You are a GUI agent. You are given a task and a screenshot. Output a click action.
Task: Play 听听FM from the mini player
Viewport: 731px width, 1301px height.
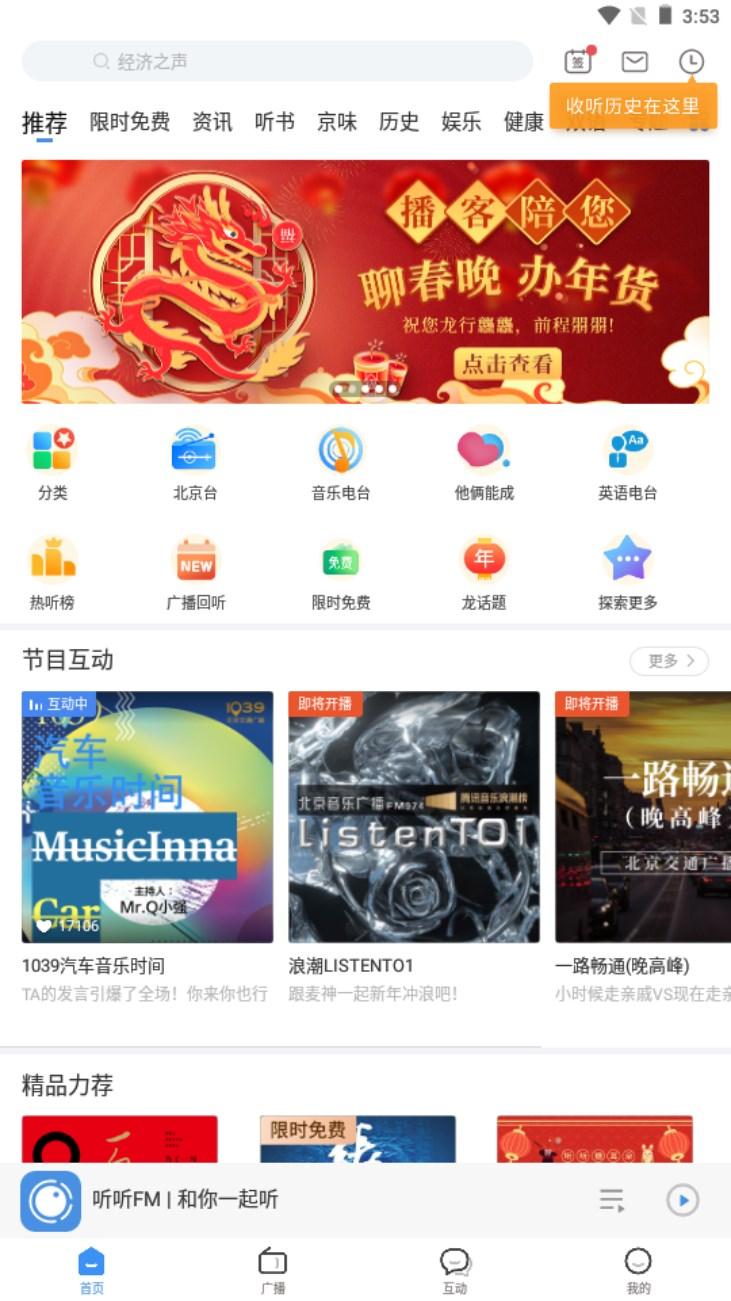click(683, 1200)
